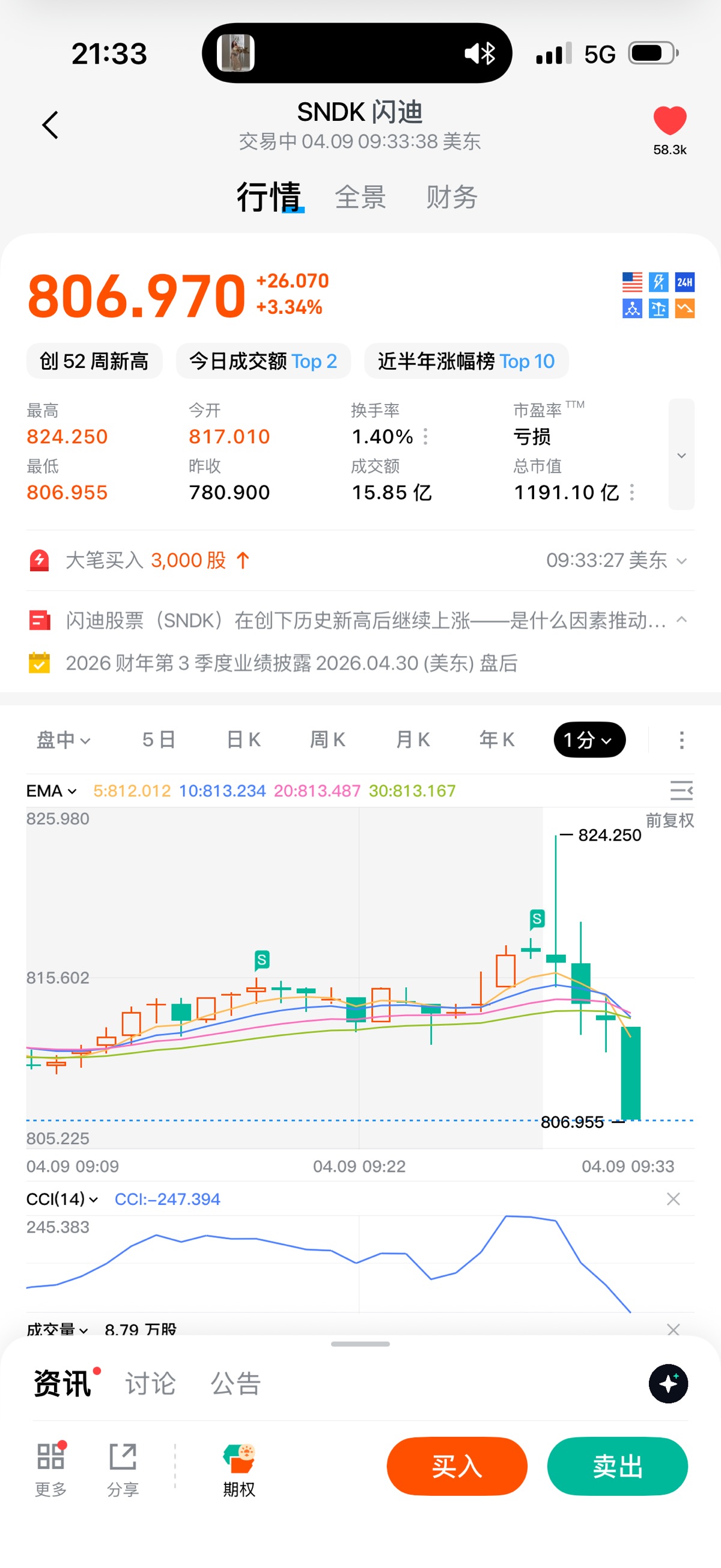Select the 周K chart period
The height and width of the screenshot is (1568, 721).
pyautogui.click(x=327, y=740)
